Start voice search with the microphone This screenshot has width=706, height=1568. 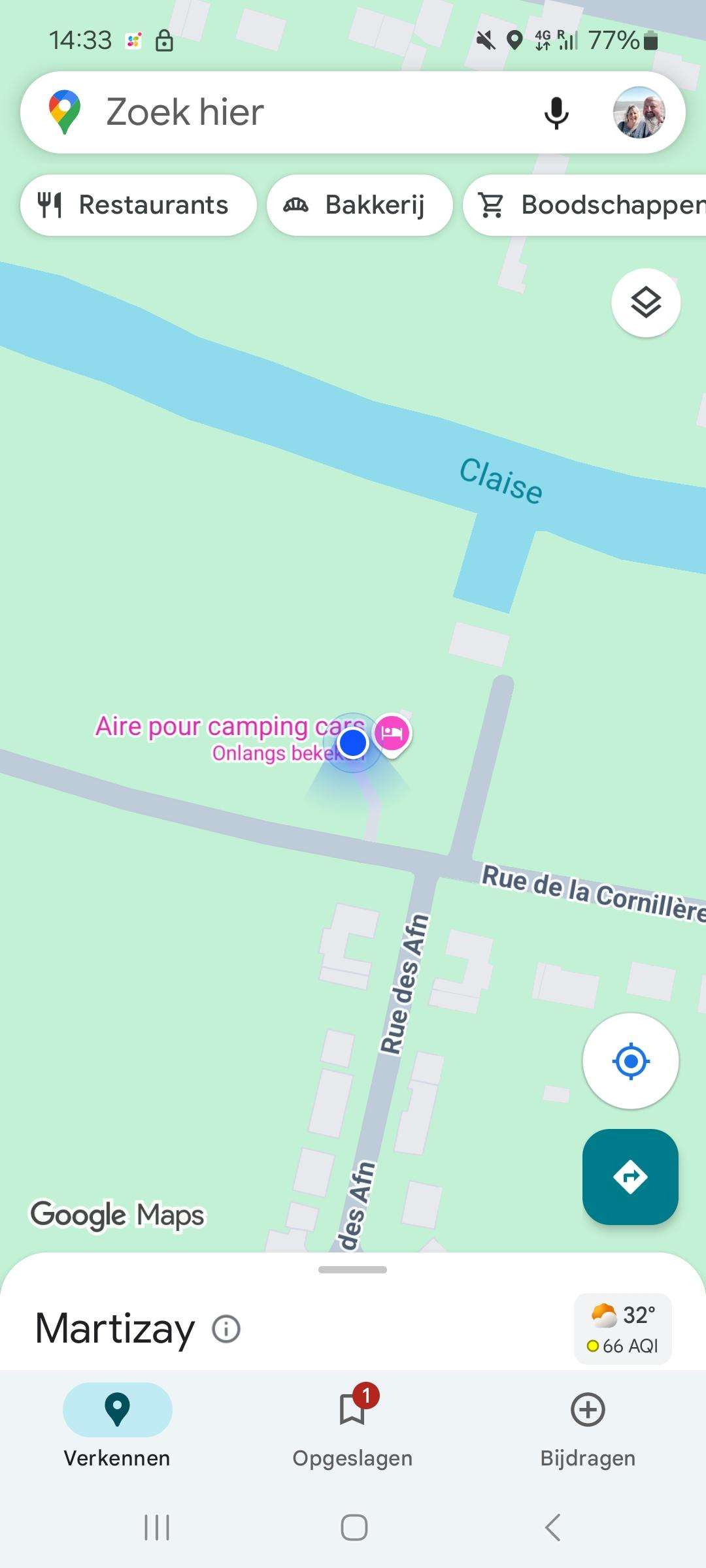pos(556,113)
